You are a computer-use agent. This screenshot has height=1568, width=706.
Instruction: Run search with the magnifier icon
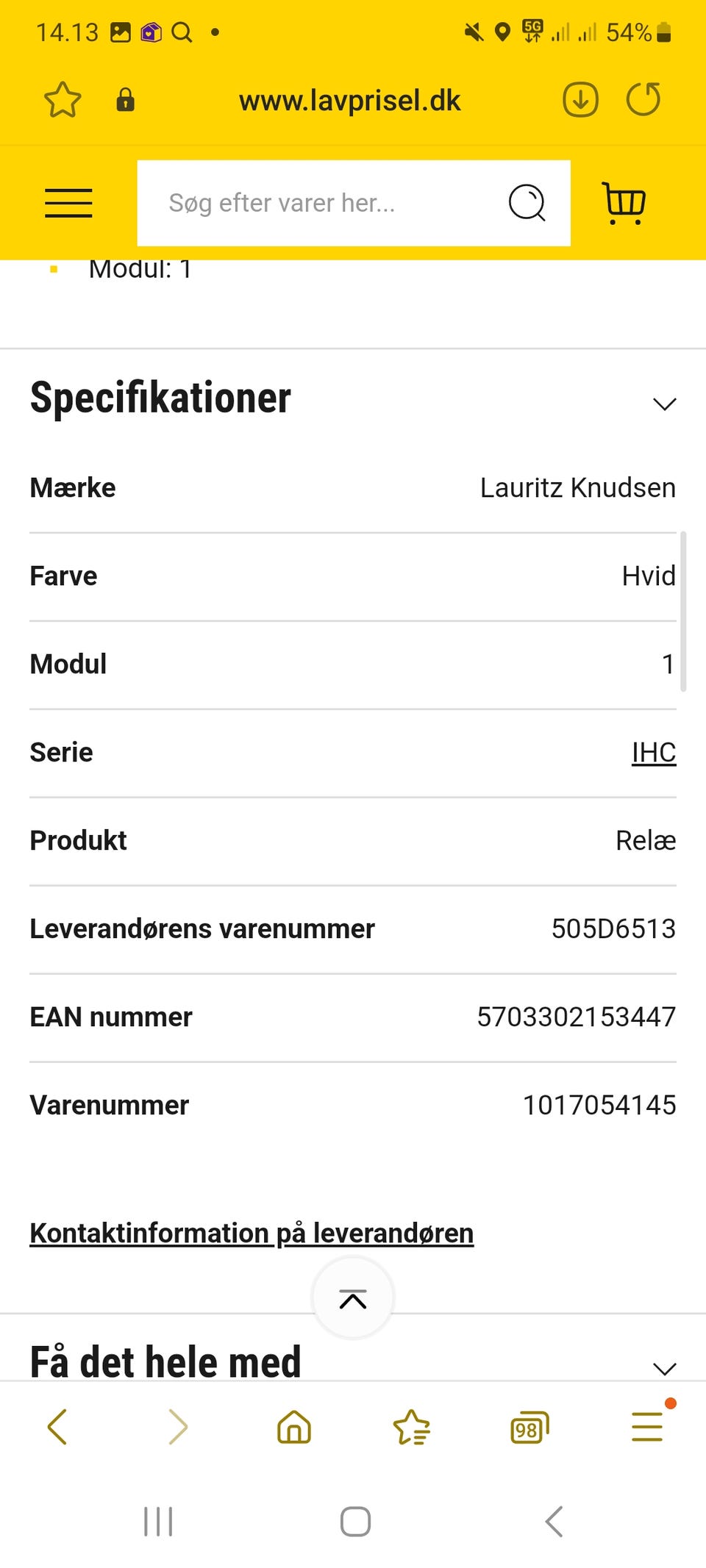527,203
